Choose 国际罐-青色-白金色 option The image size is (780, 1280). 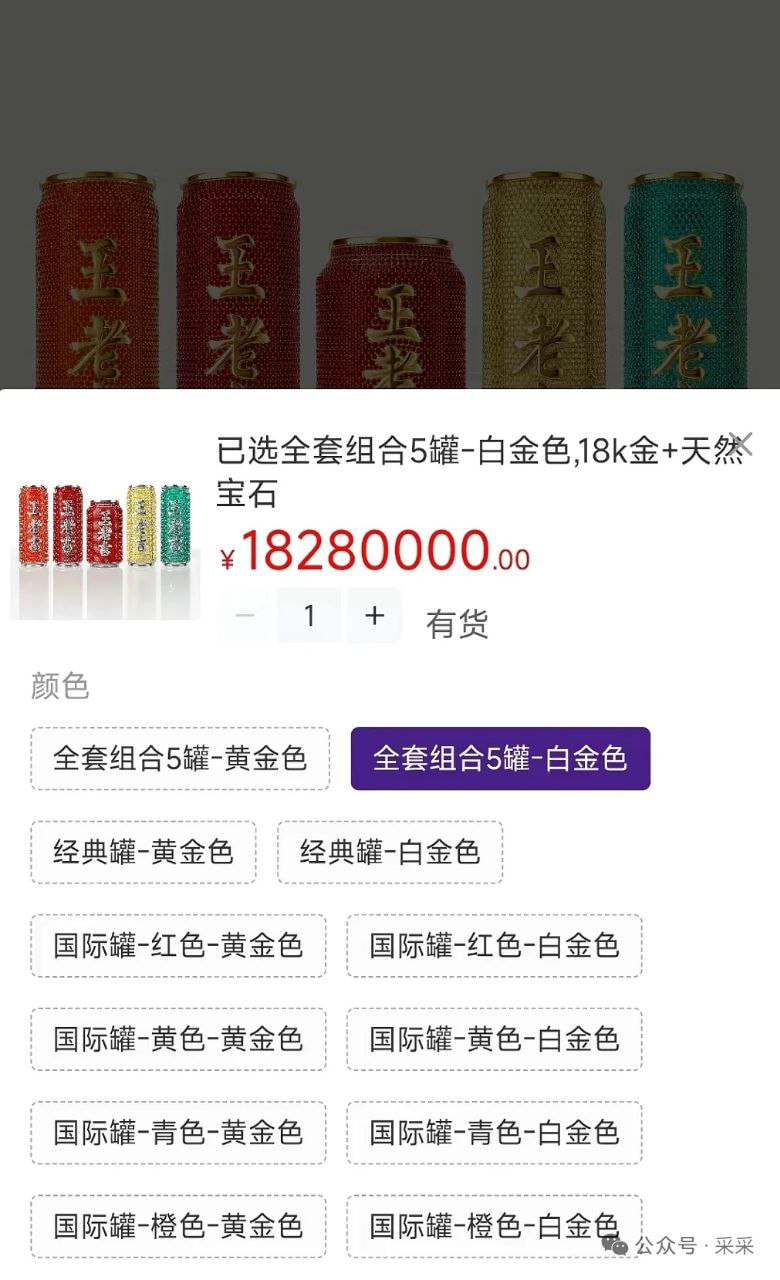coord(494,1132)
